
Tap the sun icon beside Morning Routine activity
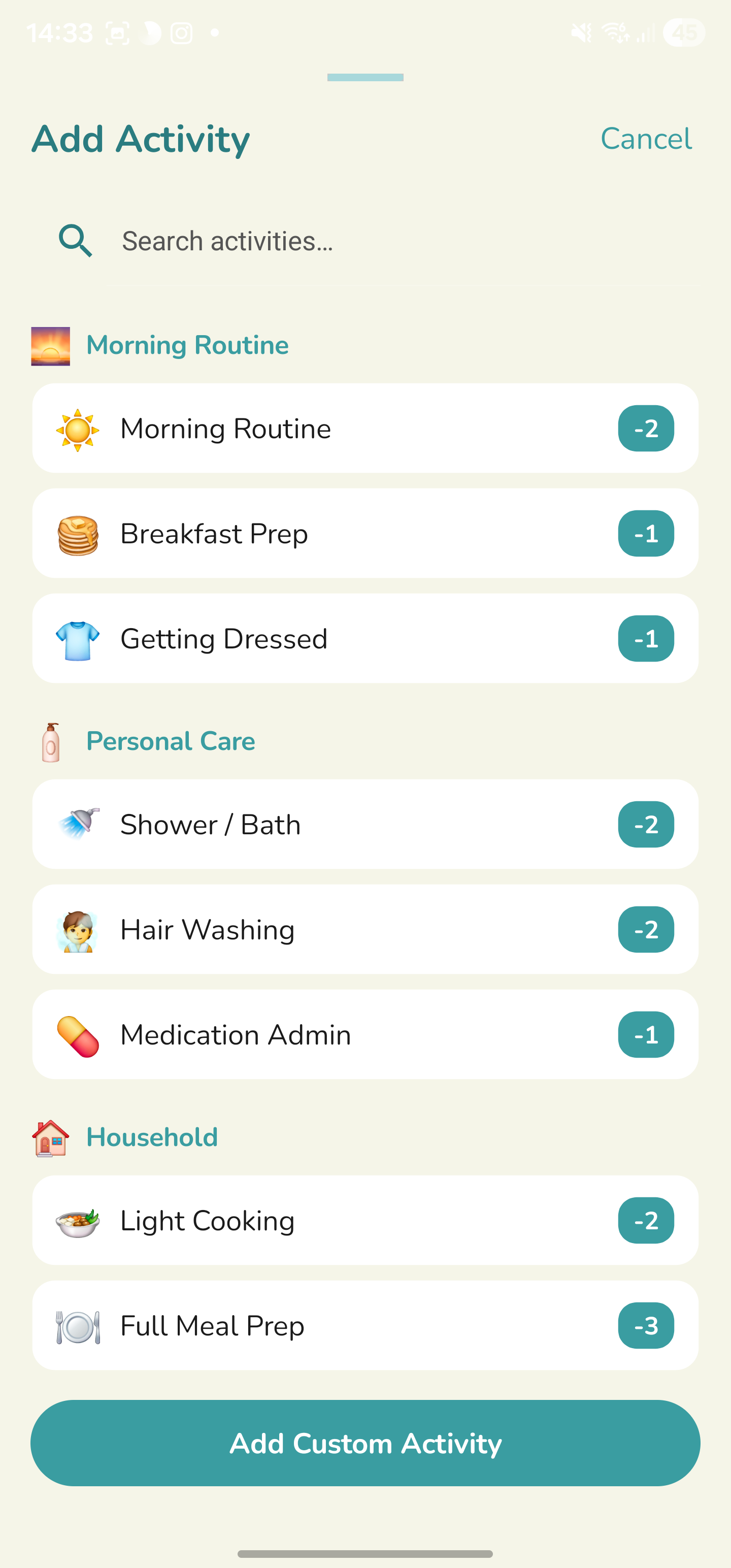pyautogui.click(x=79, y=428)
